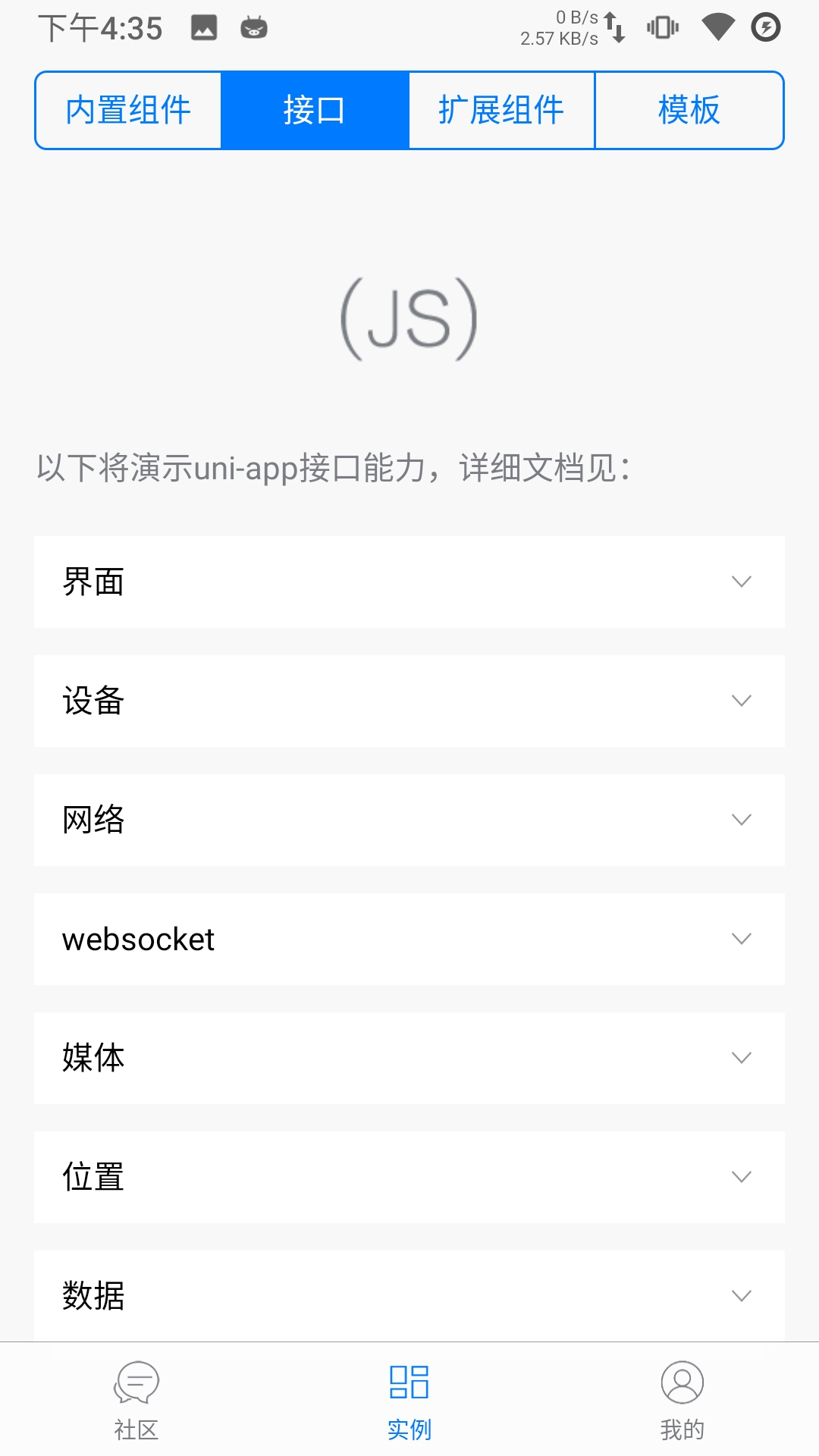
Task: Tap the vibration mode icon in status bar
Action: click(x=663, y=25)
